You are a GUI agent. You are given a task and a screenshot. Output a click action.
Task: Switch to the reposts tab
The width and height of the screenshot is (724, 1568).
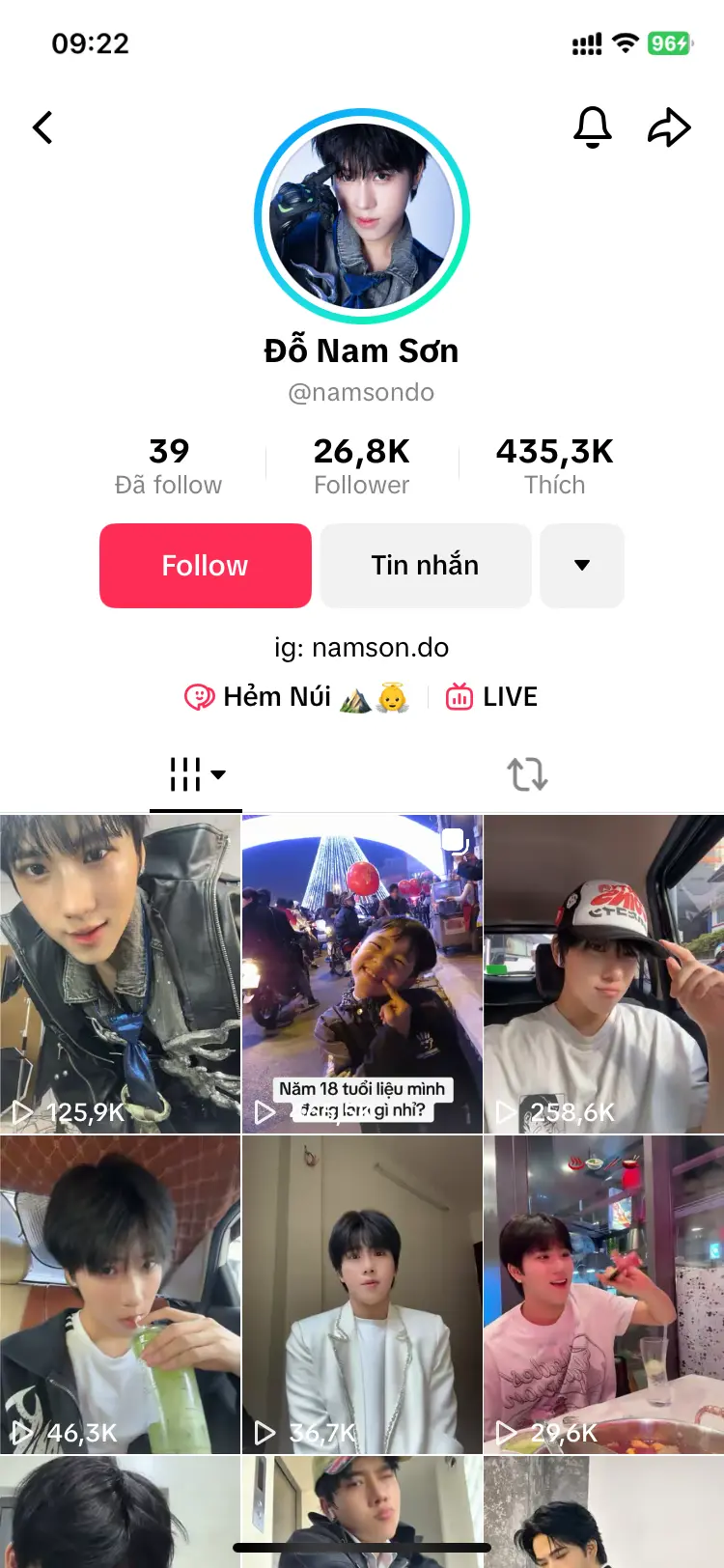(528, 774)
